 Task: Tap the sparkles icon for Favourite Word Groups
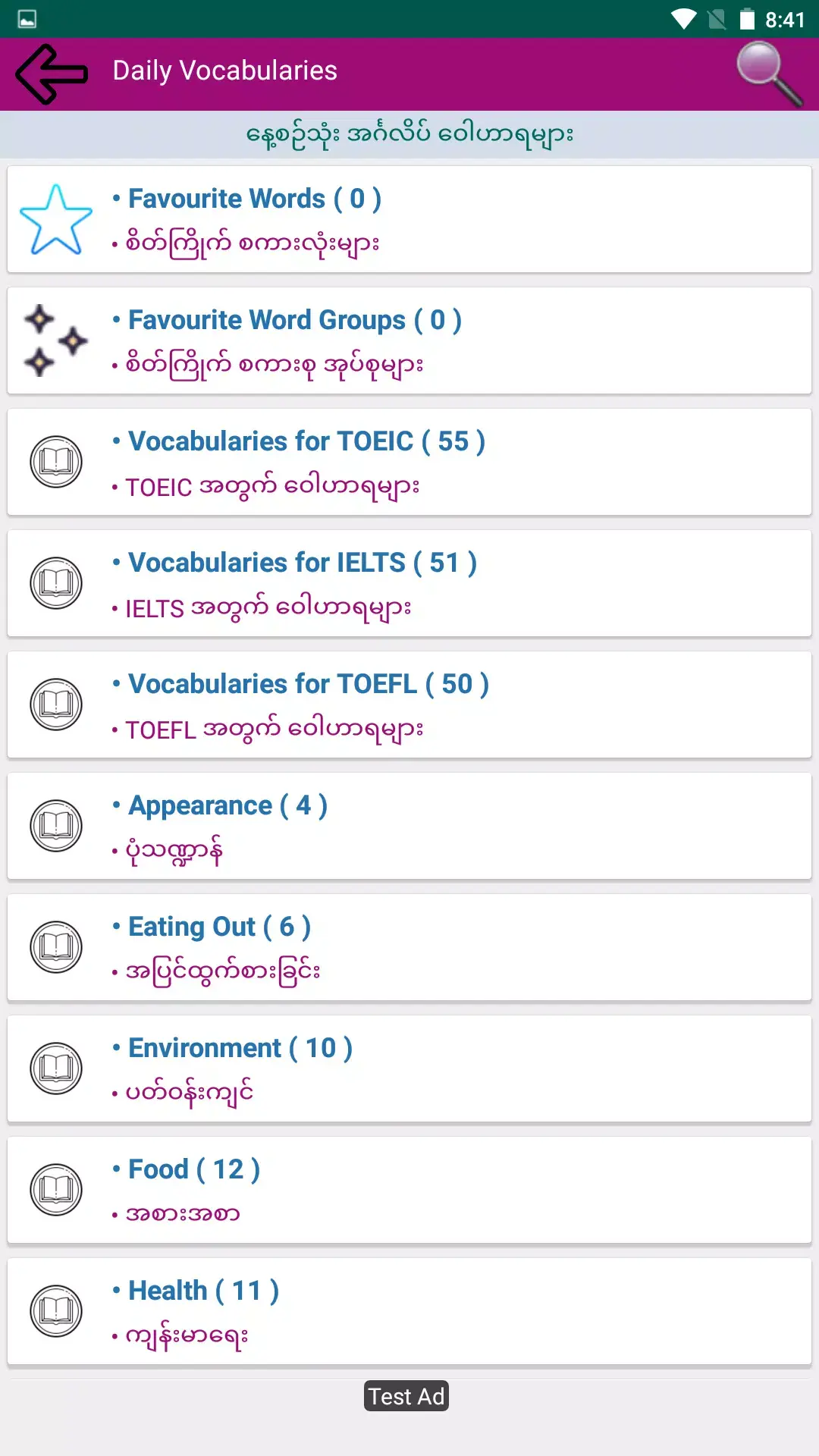tap(54, 340)
